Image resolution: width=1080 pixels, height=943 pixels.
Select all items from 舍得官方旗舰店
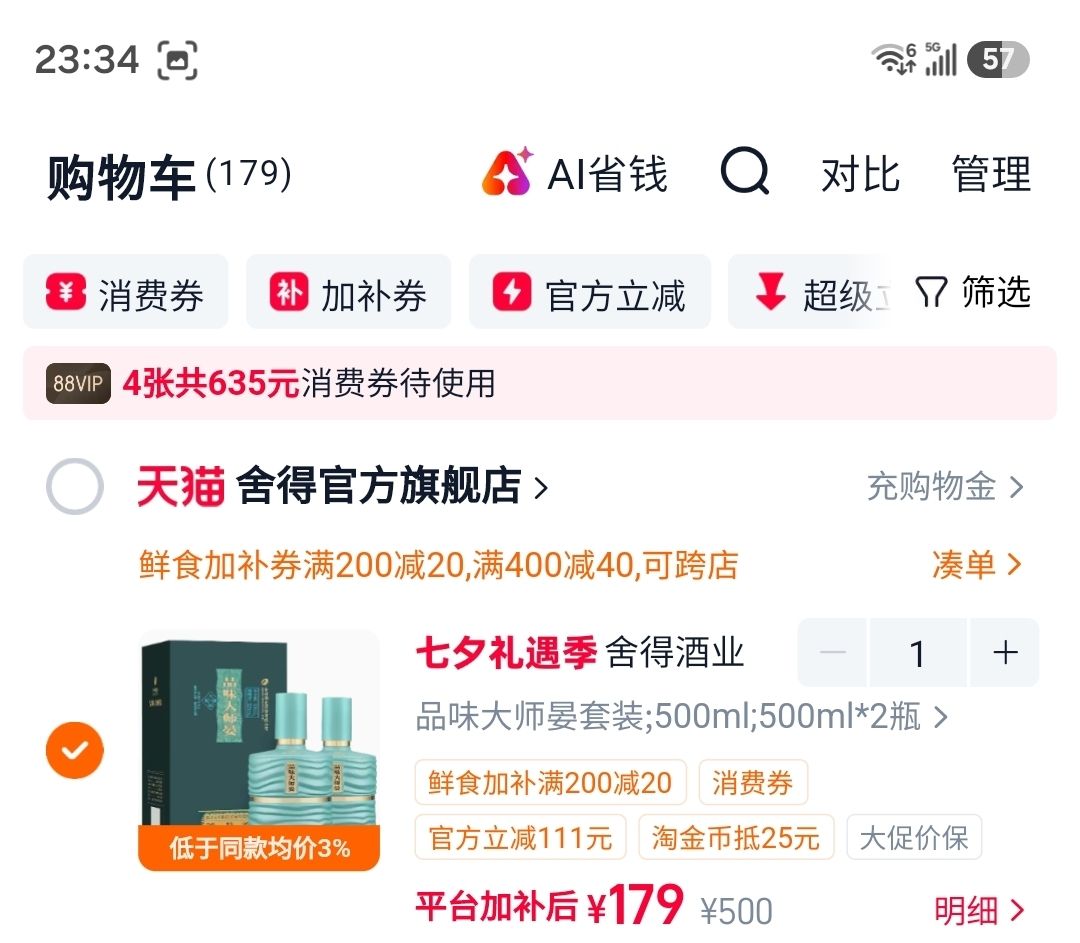75,486
